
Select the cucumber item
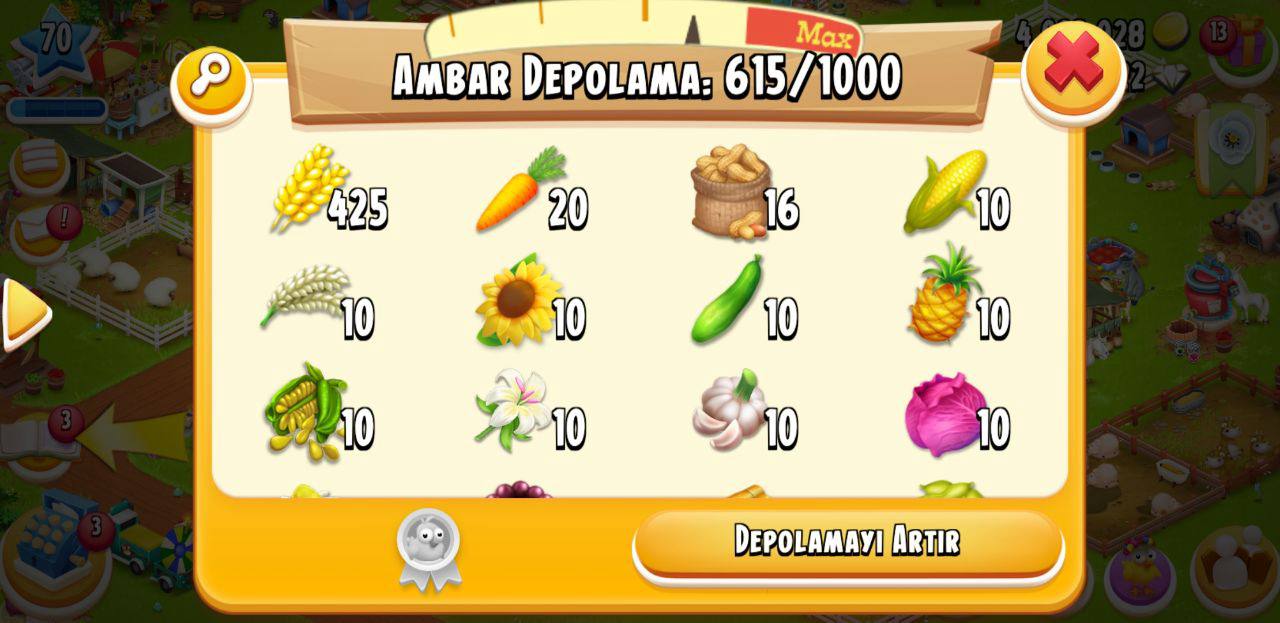(x=728, y=300)
